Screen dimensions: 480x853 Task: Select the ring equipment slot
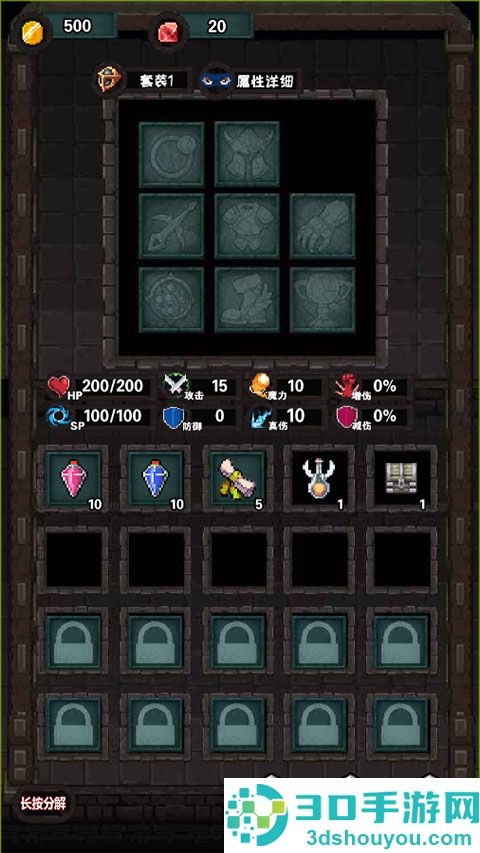(171, 154)
